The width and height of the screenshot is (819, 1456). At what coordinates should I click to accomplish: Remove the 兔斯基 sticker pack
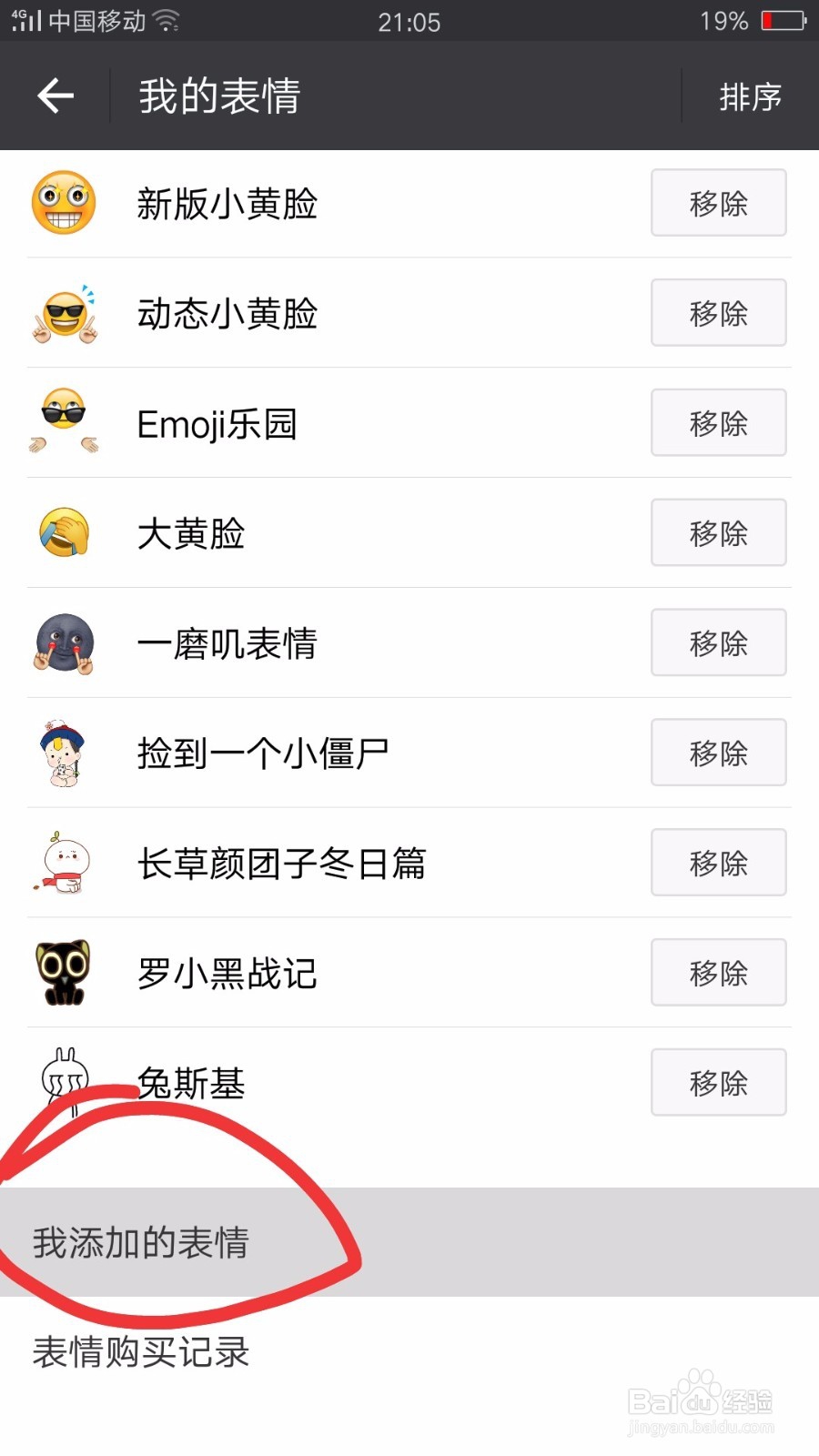point(718,1083)
